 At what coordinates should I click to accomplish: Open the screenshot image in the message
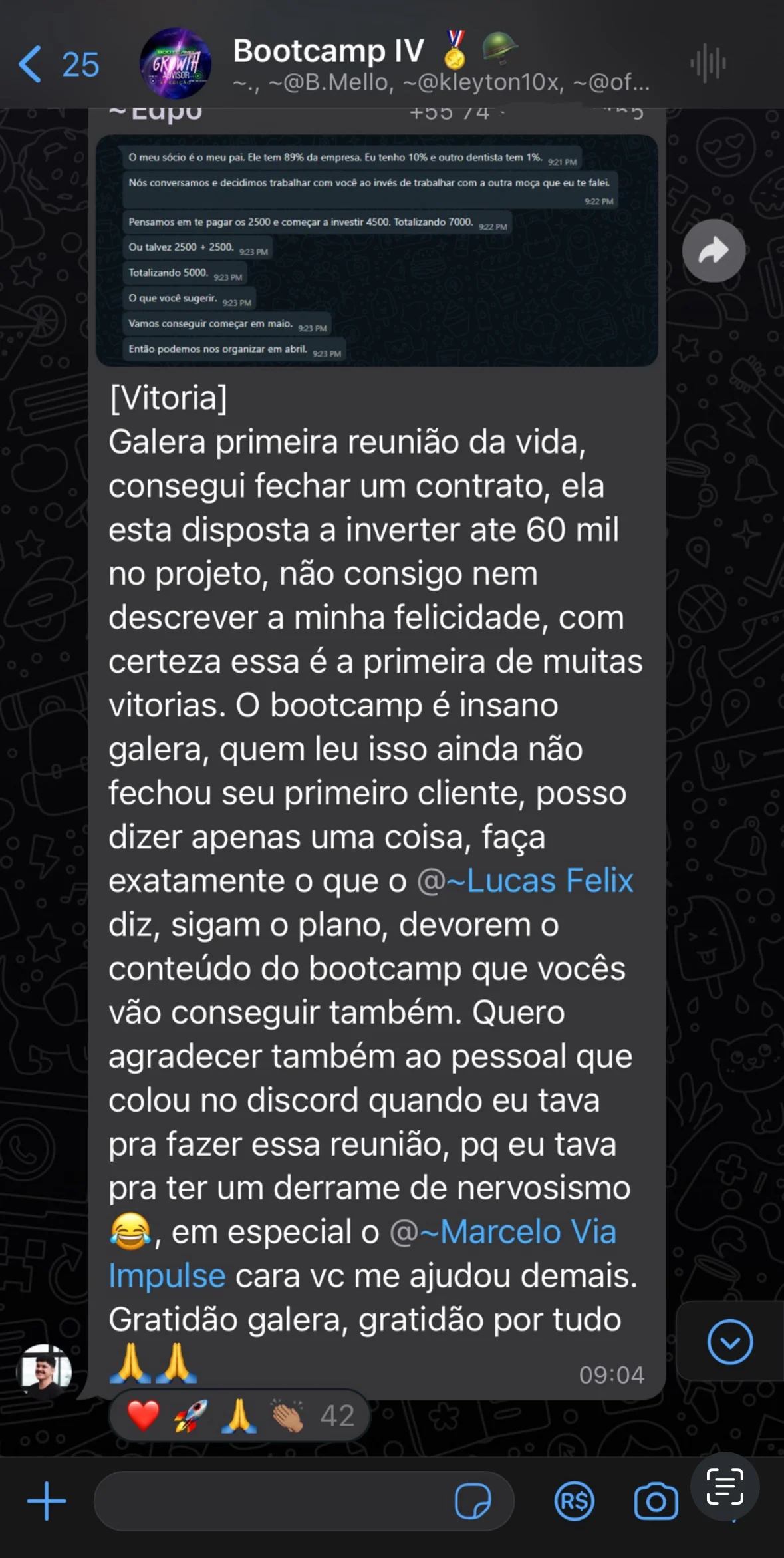click(x=376, y=250)
